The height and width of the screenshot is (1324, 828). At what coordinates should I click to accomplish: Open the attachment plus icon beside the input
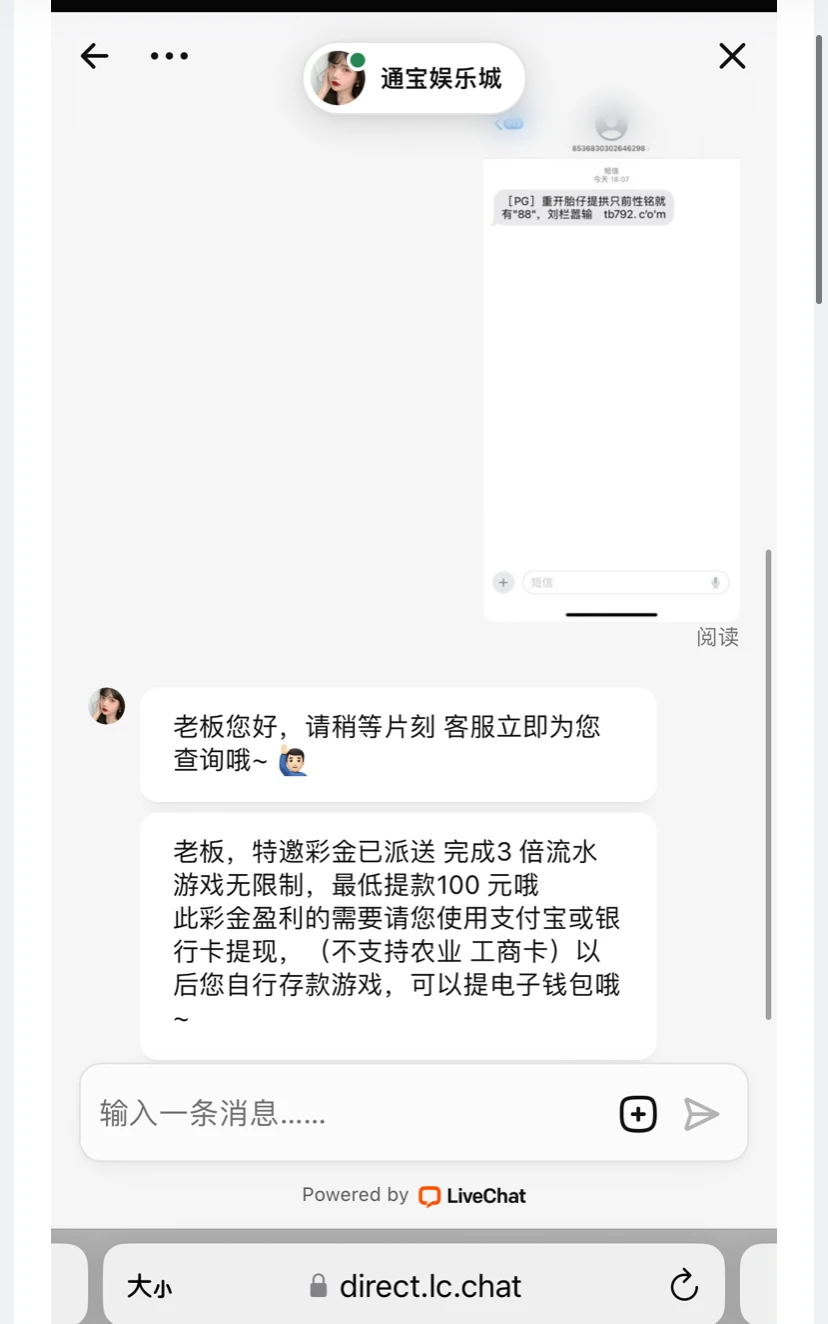pyautogui.click(x=637, y=1113)
